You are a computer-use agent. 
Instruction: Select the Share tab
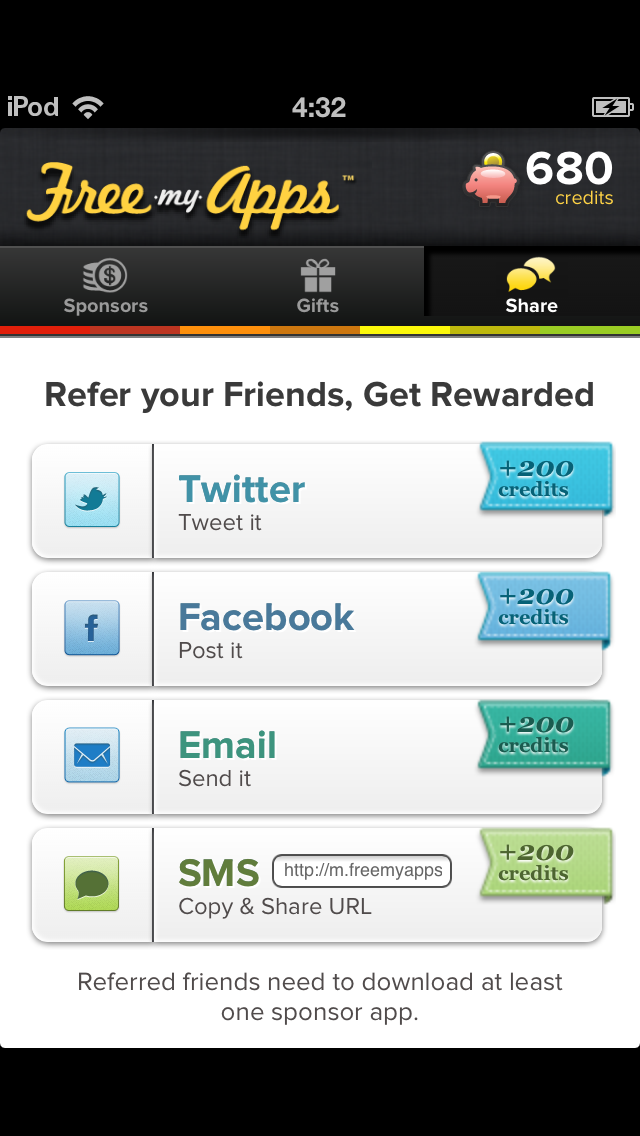531,286
